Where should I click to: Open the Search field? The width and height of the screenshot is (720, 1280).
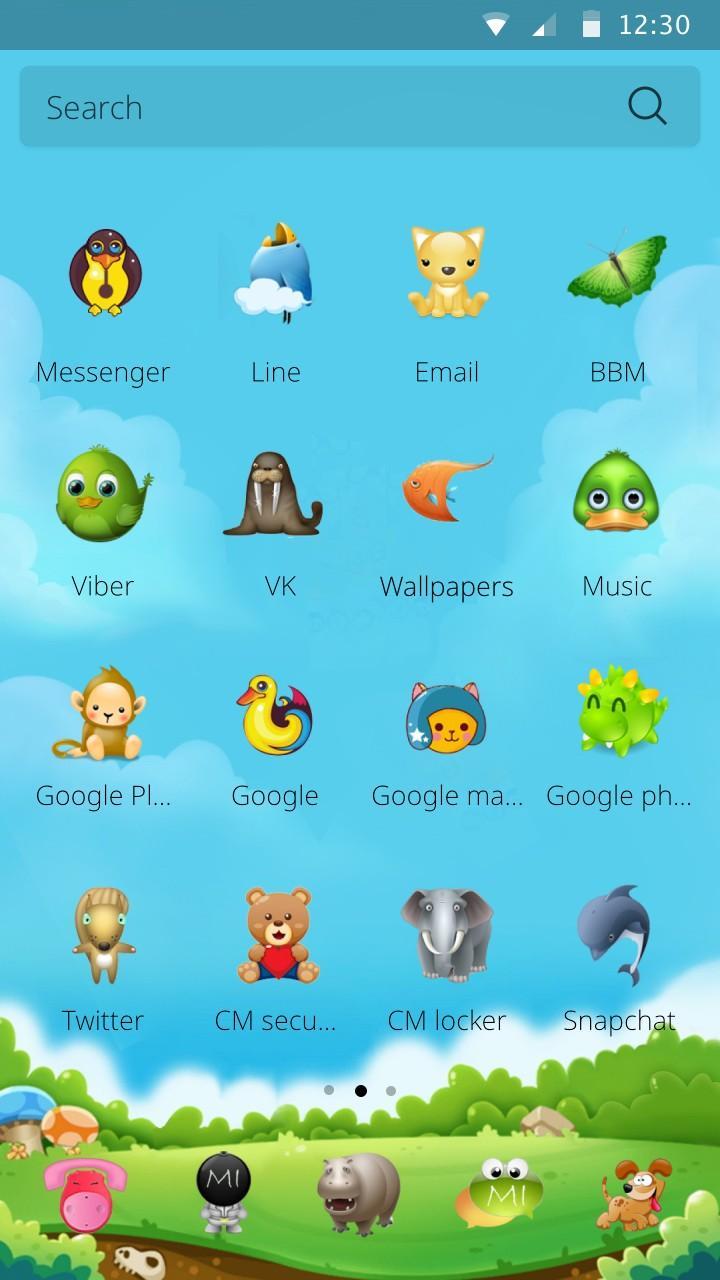320,107
